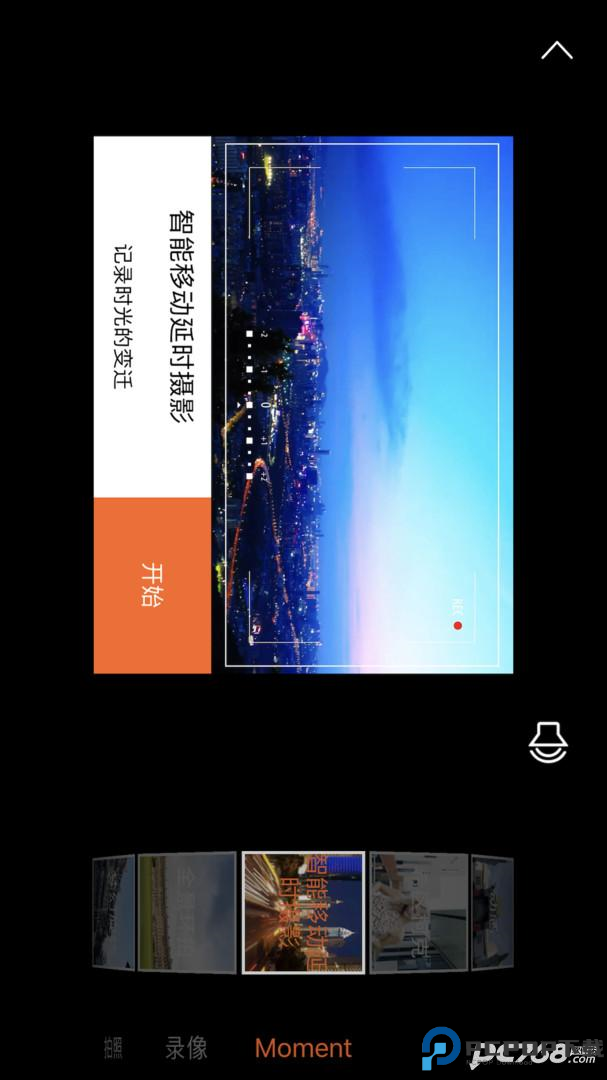This screenshot has height=1080, width=607.
Task: Select the Moment mode tab
Action: point(303,1048)
